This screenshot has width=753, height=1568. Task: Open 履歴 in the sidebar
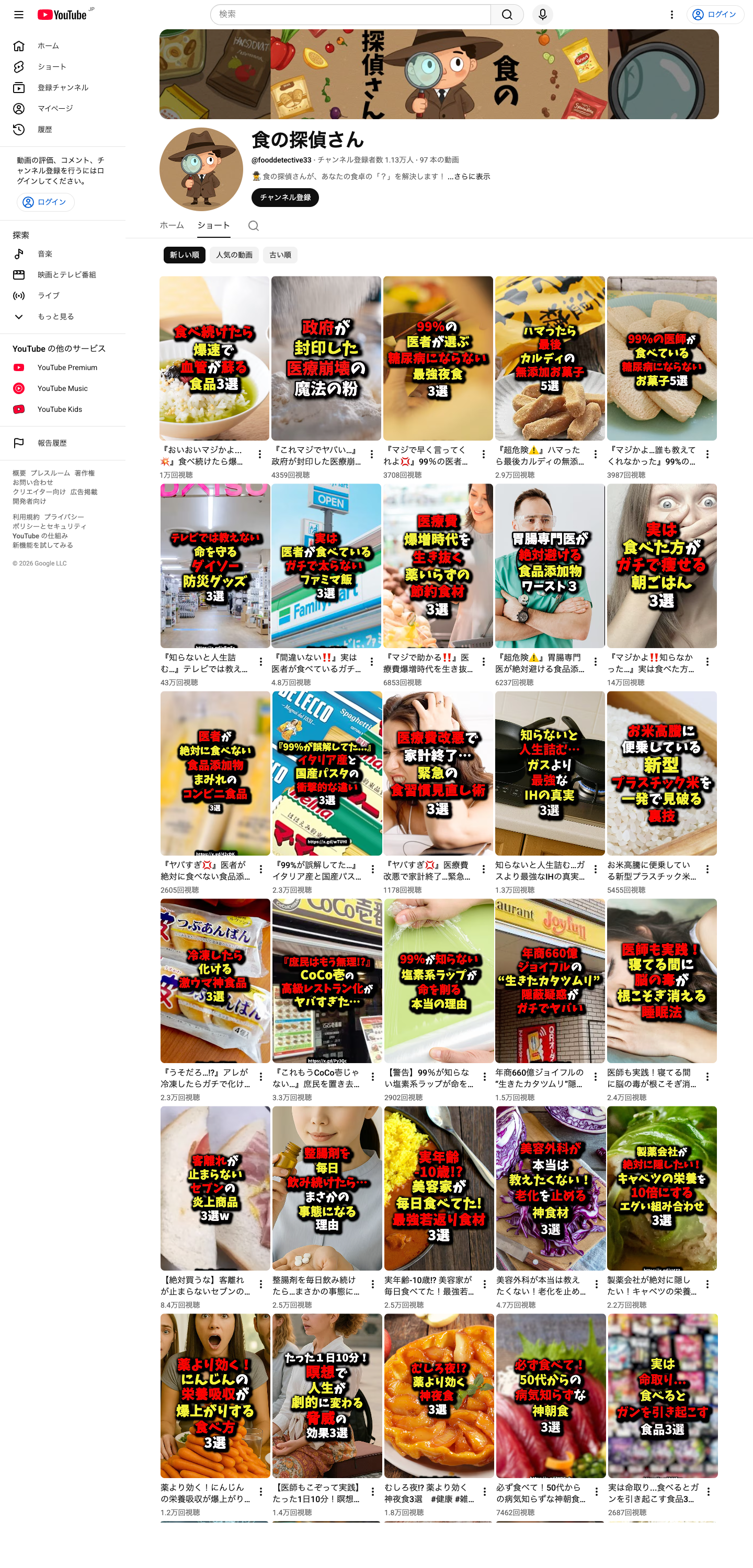pos(44,130)
